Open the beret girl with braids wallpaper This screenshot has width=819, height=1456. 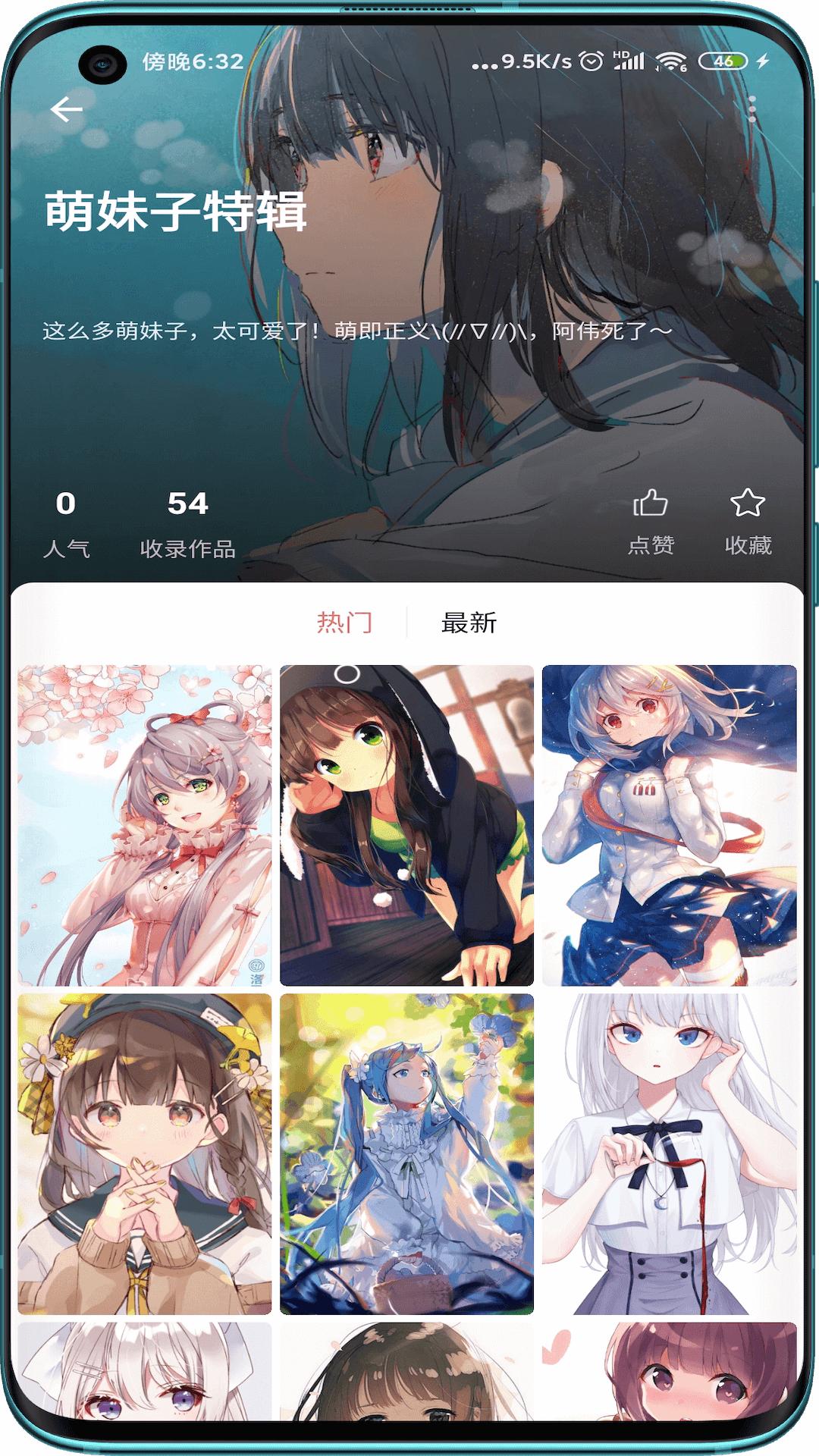click(x=144, y=1145)
